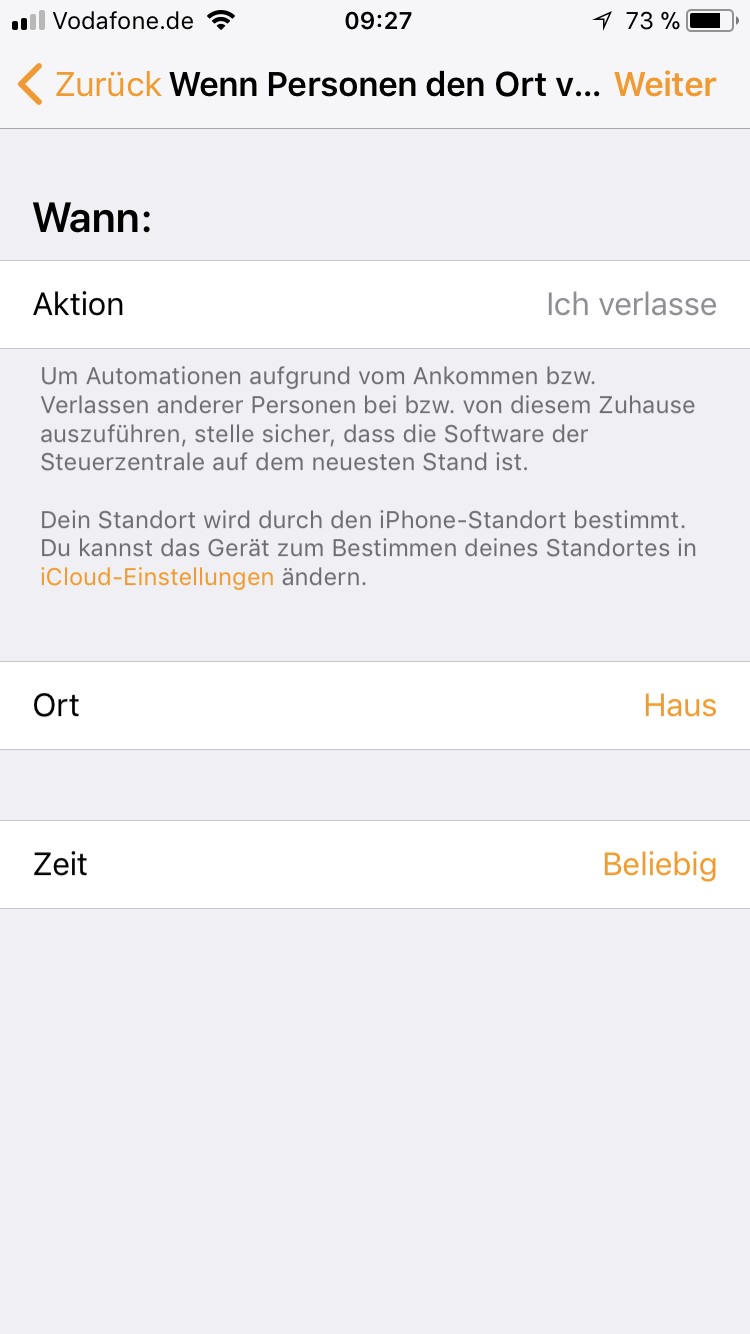Go back via the Zurück button
750x1334 pixels.
[x=90, y=85]
